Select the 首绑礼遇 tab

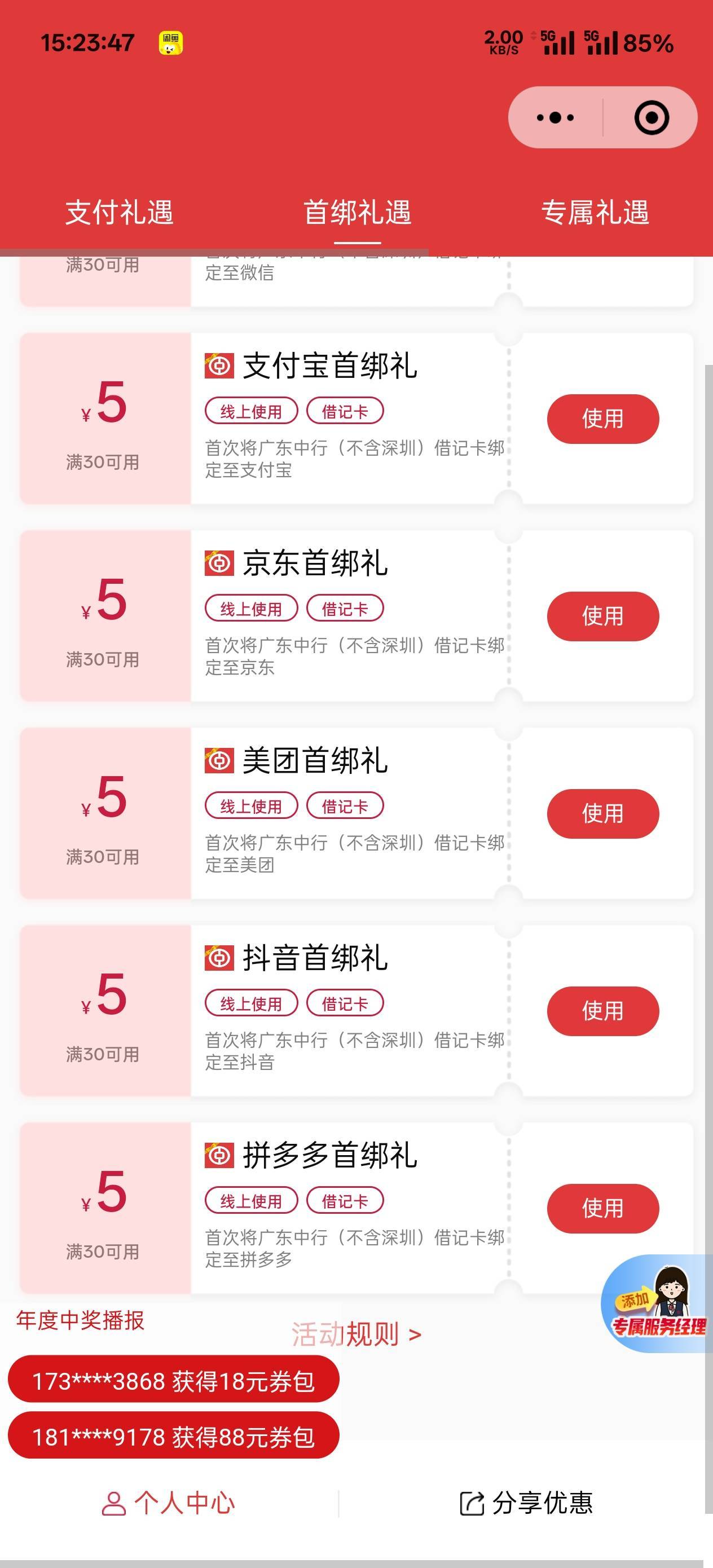point(358,213)
